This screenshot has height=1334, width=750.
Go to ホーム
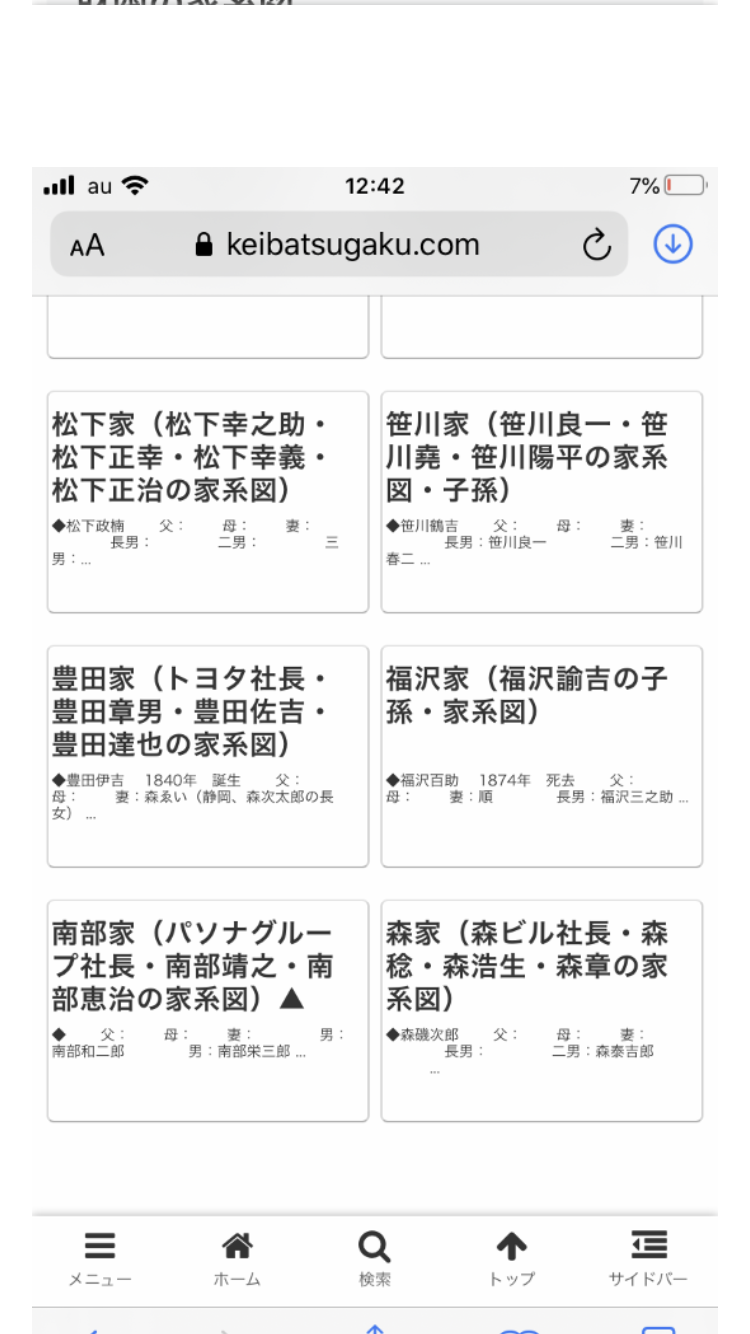237,1258
